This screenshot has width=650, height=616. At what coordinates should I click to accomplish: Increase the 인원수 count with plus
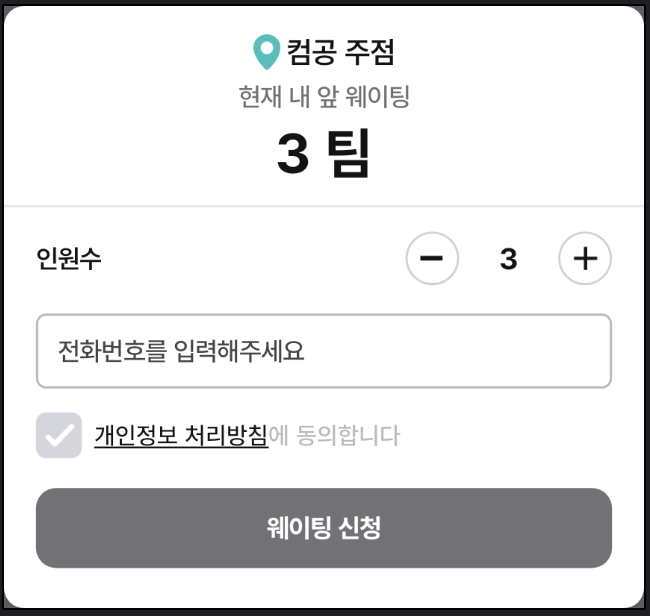pyautogui.click(x=585, y=259)
